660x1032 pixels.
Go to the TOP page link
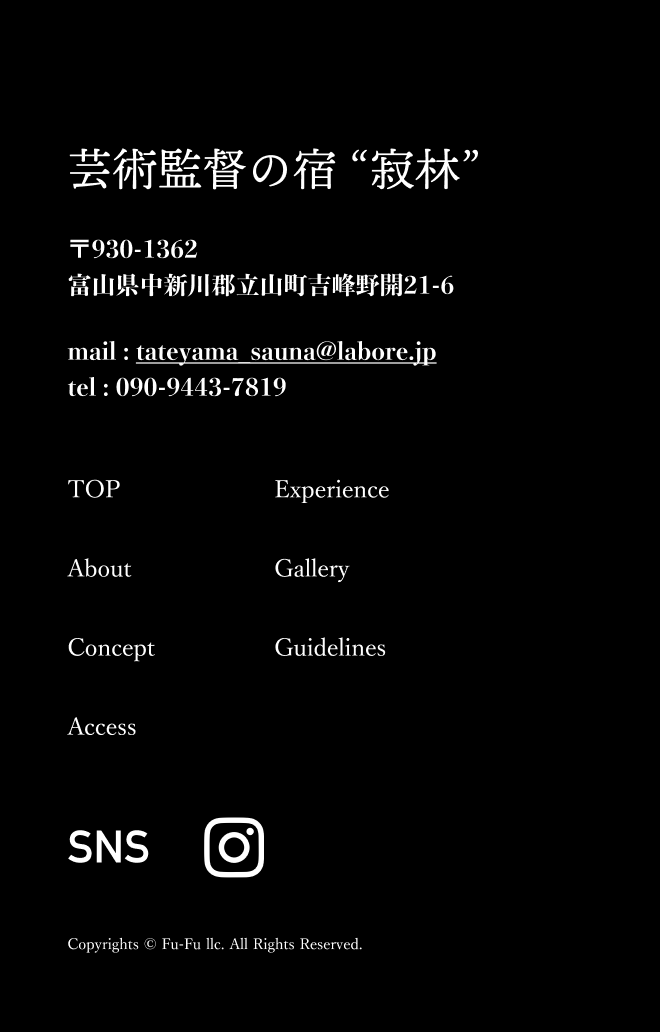pos(94,489)
